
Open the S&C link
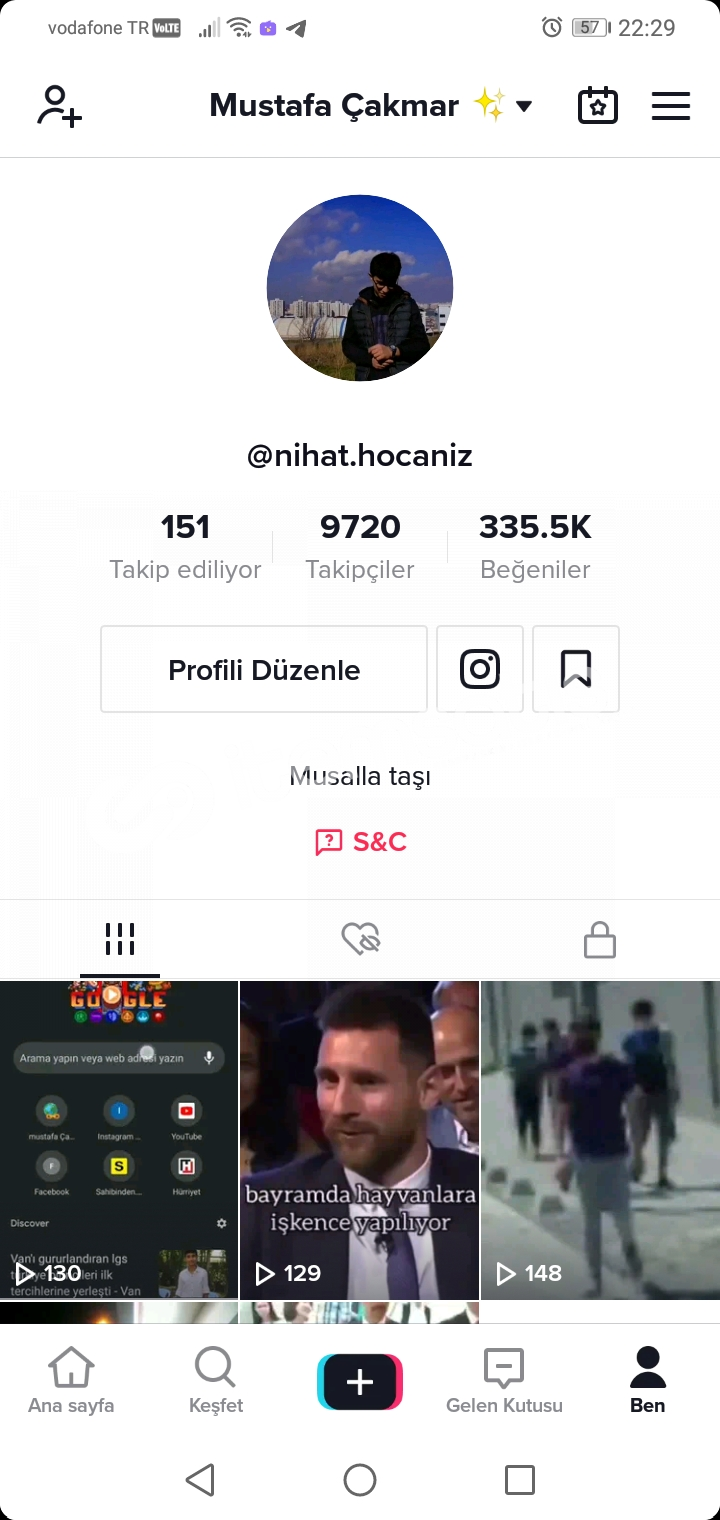(x=361, y=842)
